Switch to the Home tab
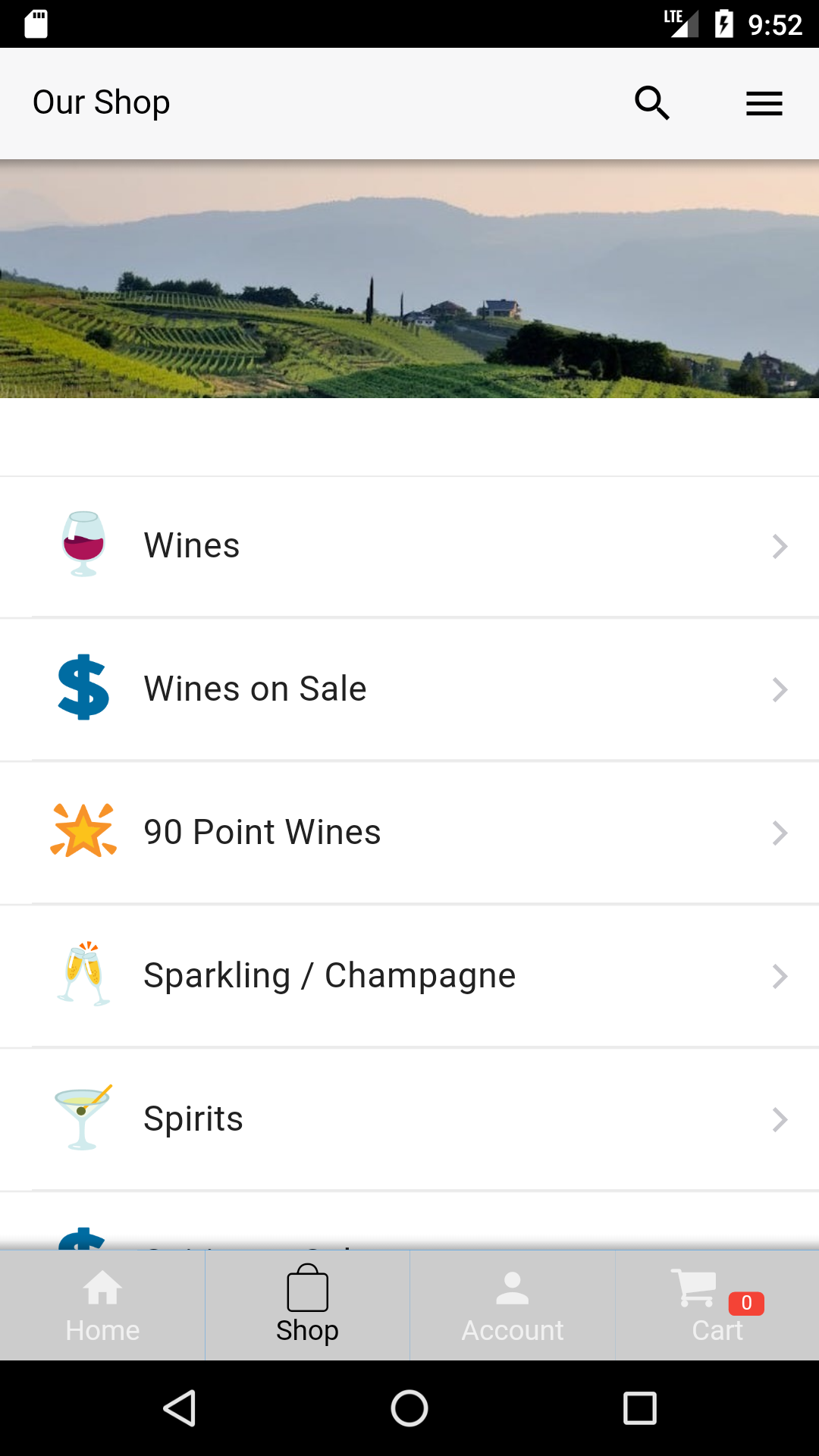The height and width of the screenshot is (1456, 819). [102, 1305]
